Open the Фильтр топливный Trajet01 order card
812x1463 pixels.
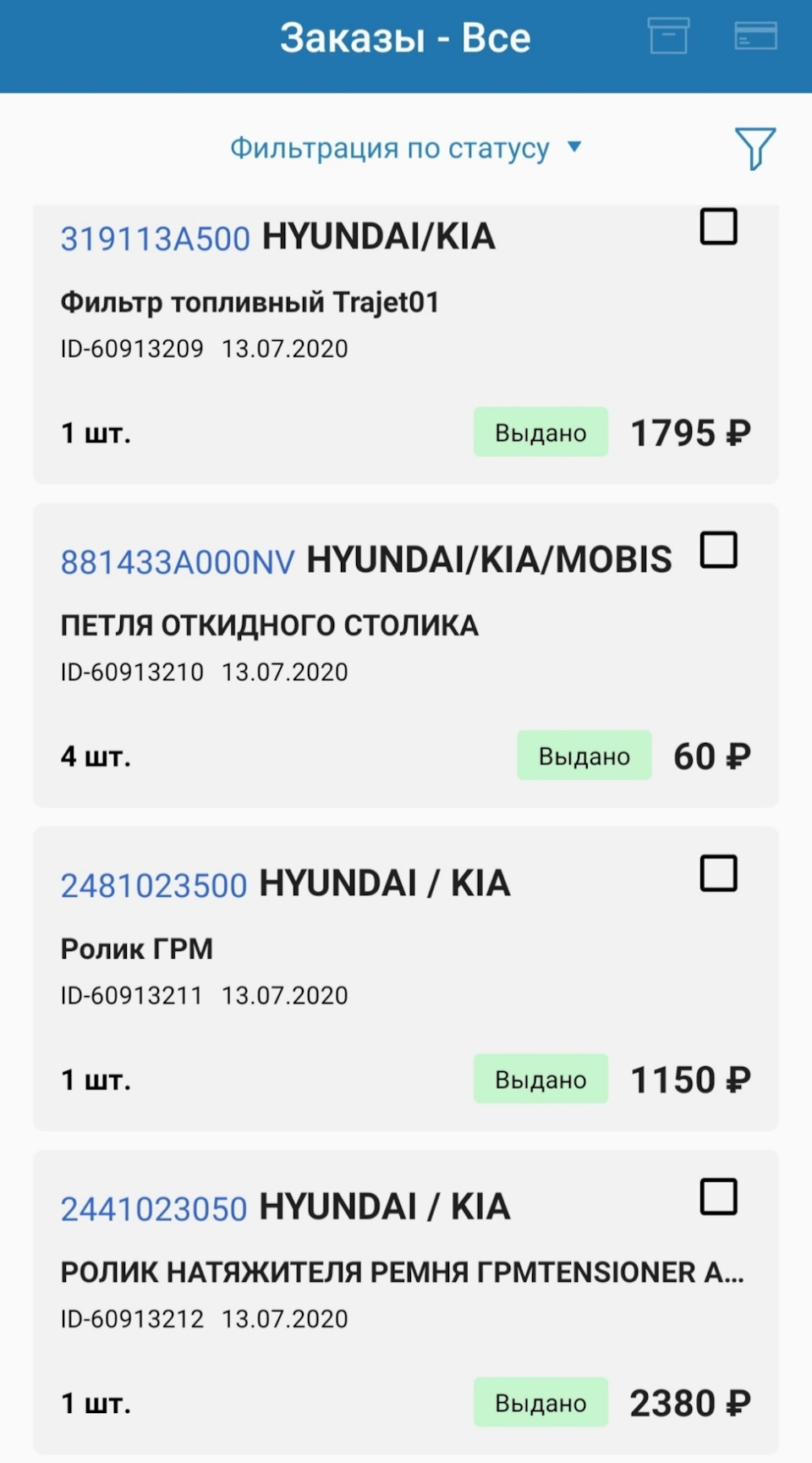coord(250,303)
